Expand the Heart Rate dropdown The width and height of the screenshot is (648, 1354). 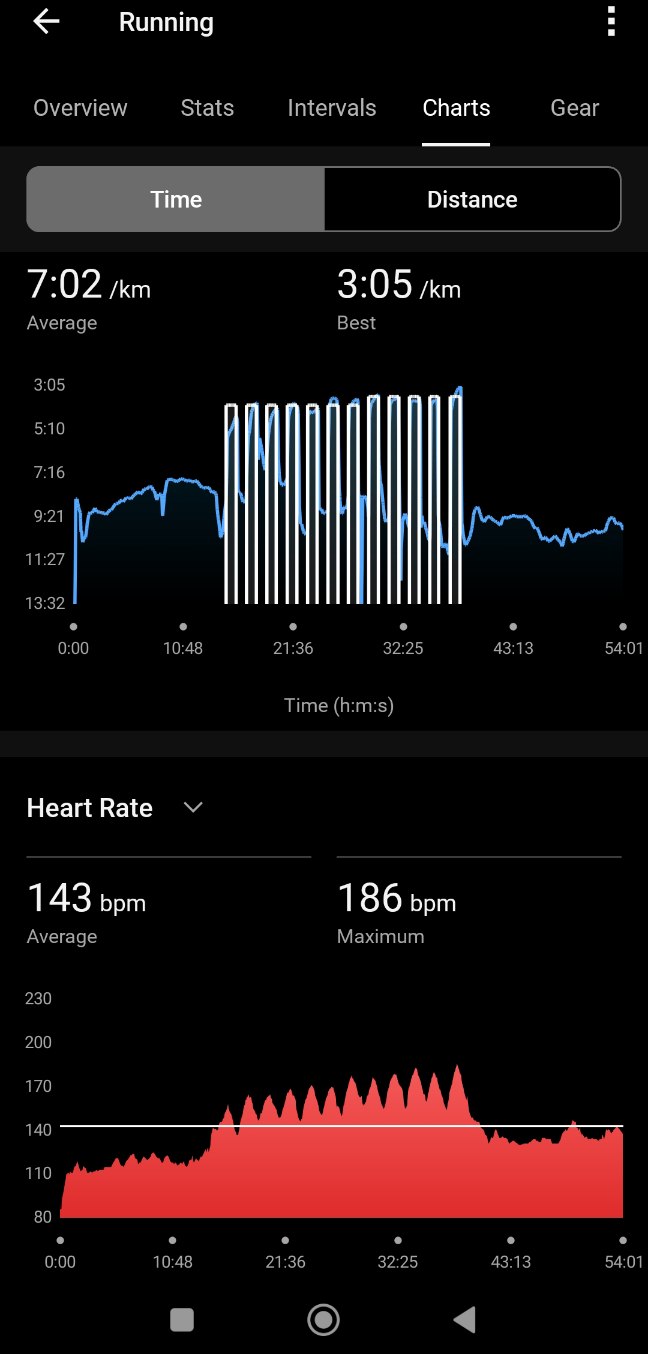tap(194, 807)
